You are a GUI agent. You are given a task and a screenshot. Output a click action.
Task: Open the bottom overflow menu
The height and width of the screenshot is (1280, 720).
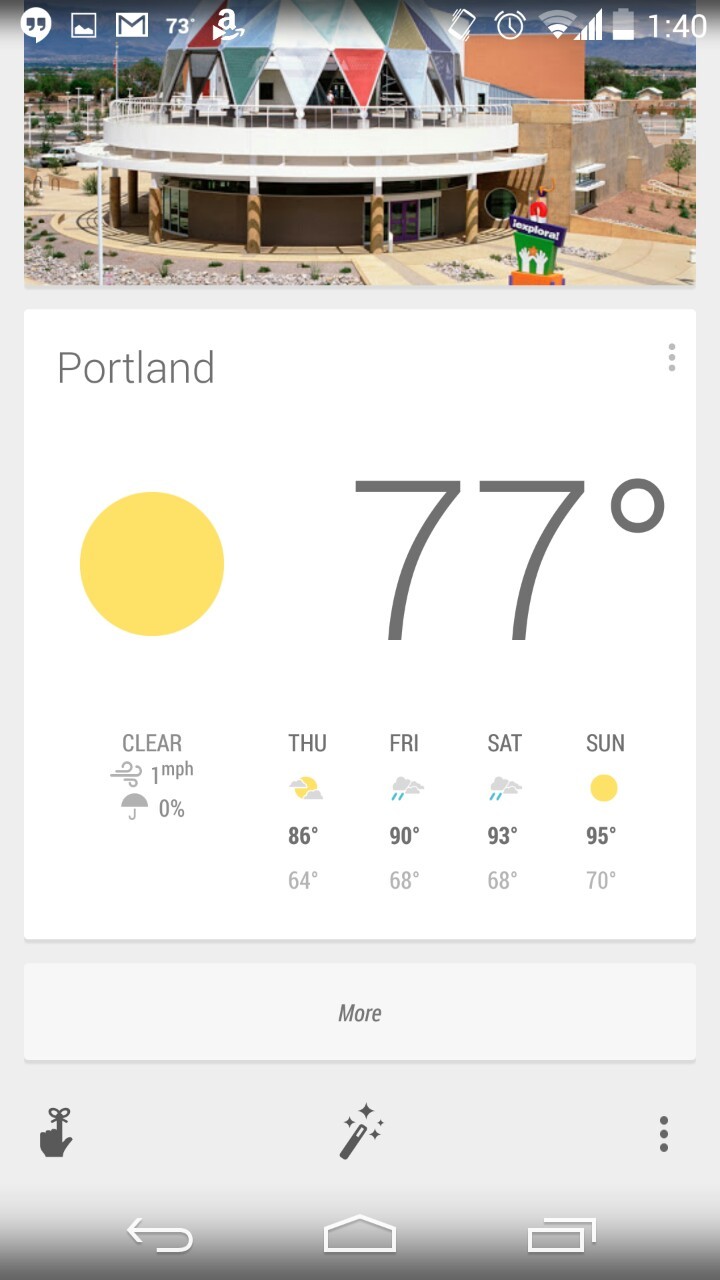pos(663,1134)
